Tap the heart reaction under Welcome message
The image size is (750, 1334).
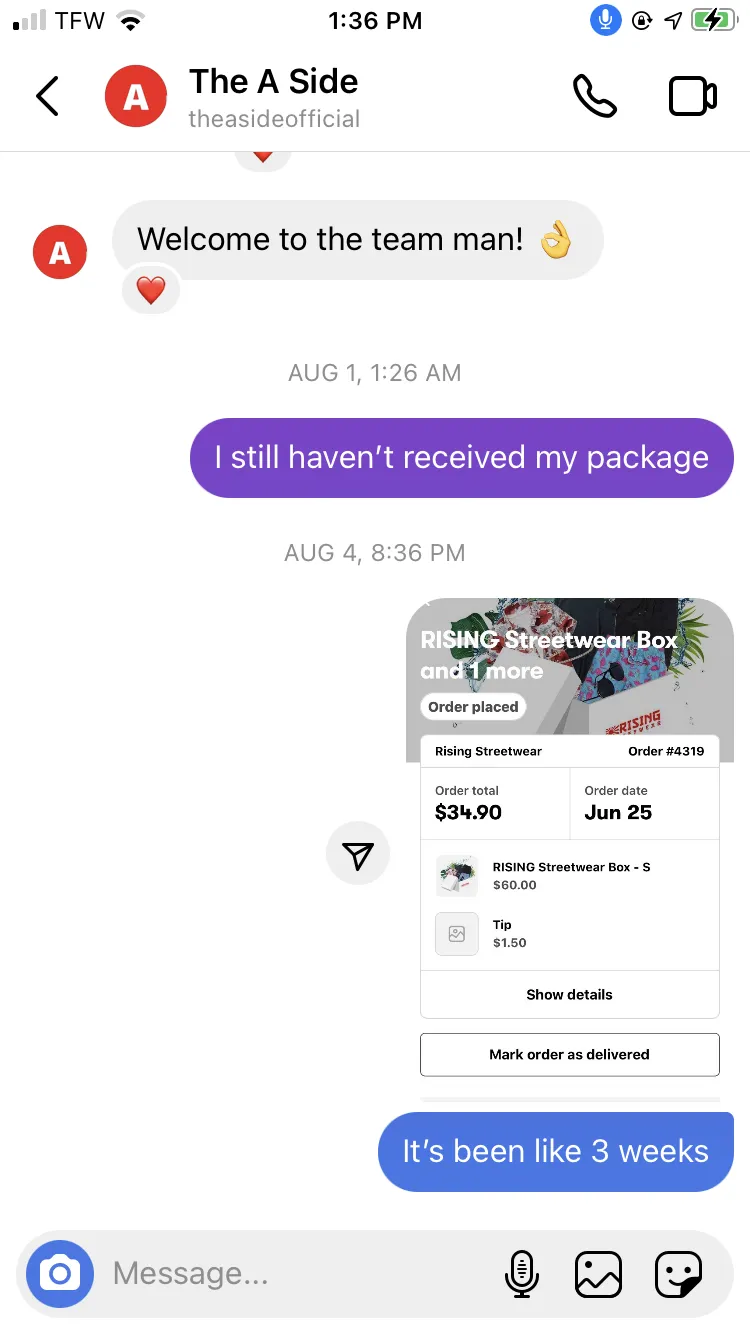click(x=150, y=291)
